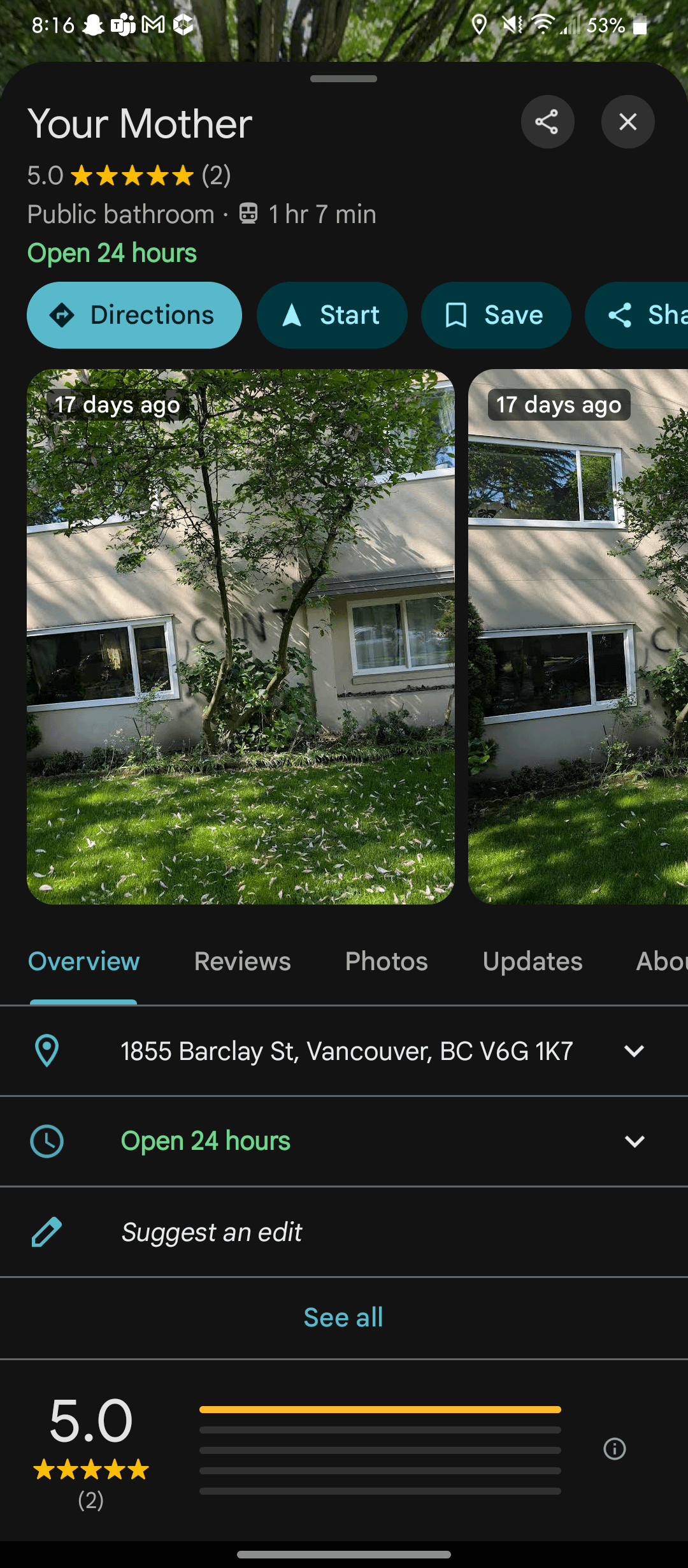Viewport: 688px width, 1568px height.
Task: Open the second photo on the right
Action: tap(578, 636)
